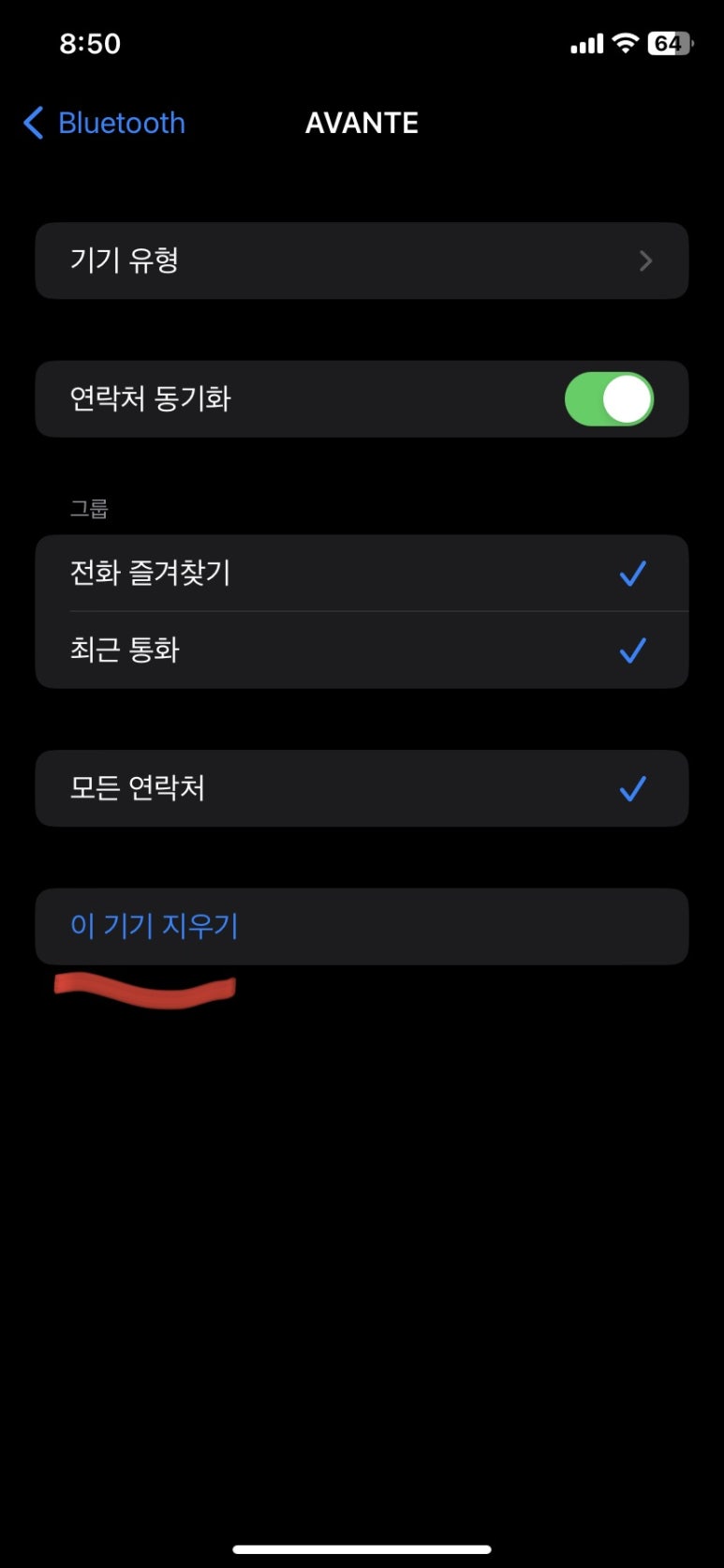This screenshot has height=1568, width=724.
Task: Toggle the 연락처 동기화 switch
Action: [x=609, y=399]
